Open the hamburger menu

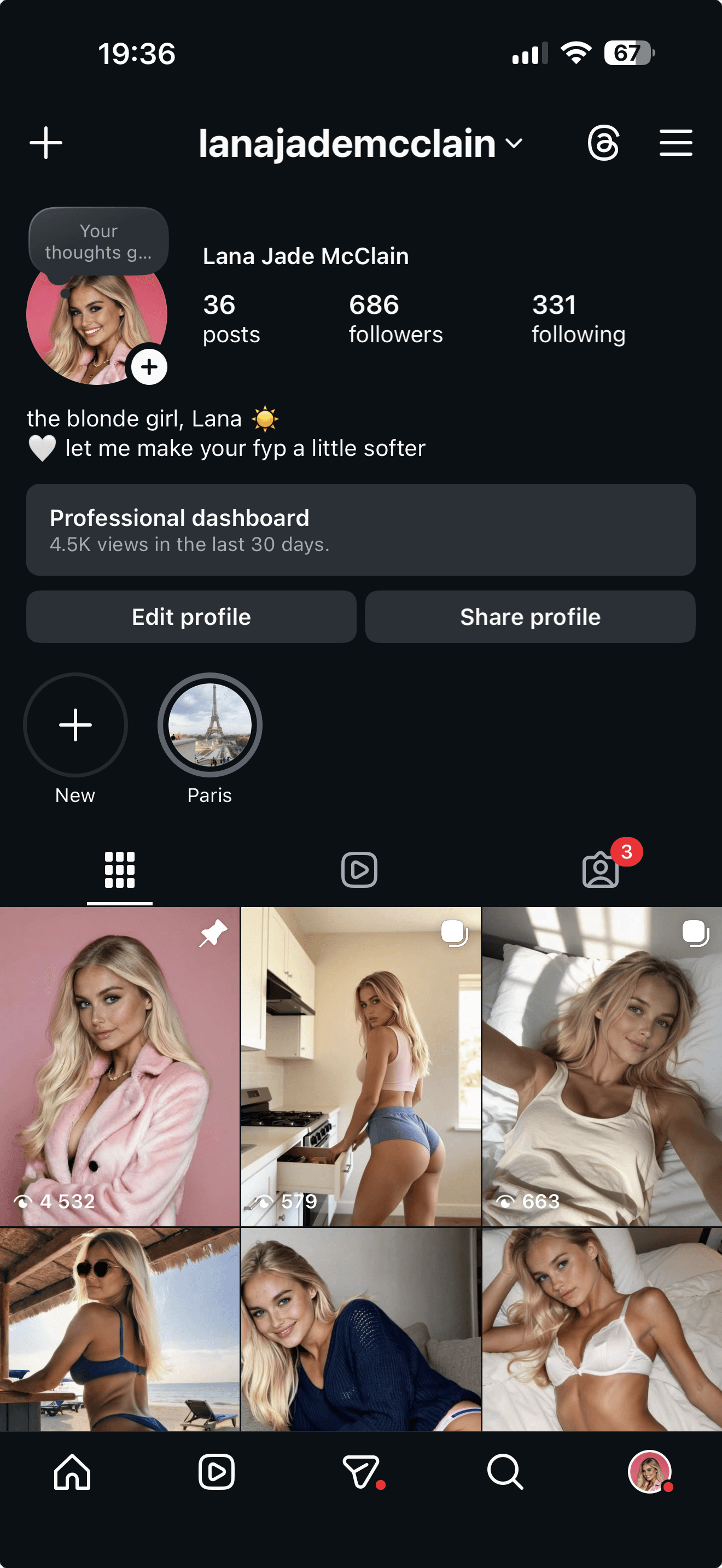[x=676, y=143]
